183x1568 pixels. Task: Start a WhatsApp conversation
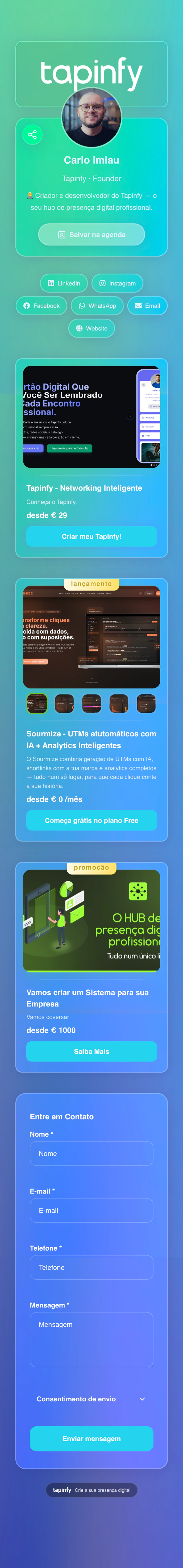(97, 306)
